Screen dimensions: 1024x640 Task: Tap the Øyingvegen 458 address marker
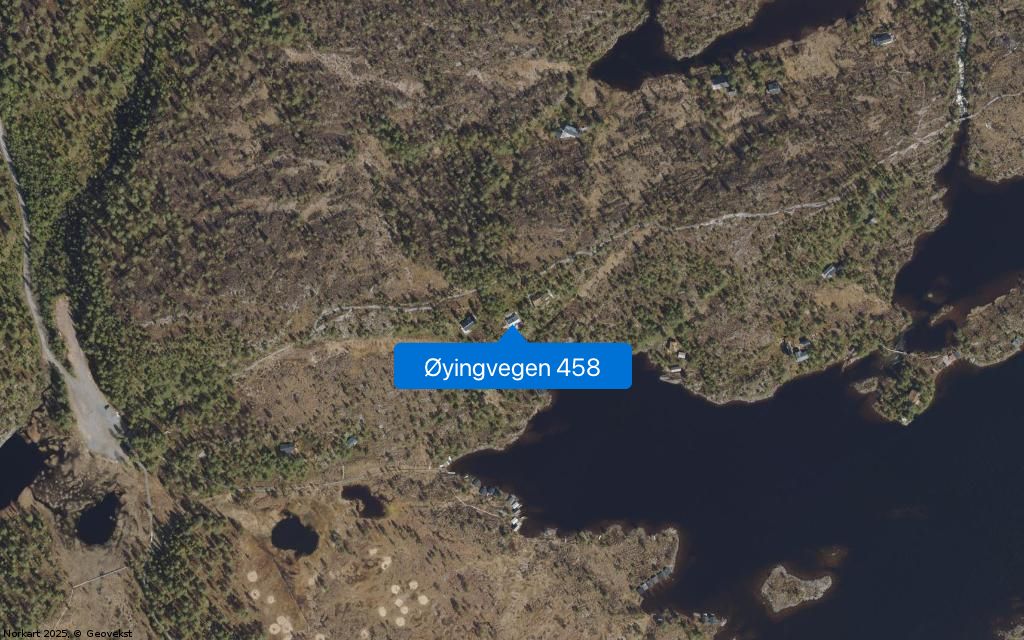[x=512, y=366]
